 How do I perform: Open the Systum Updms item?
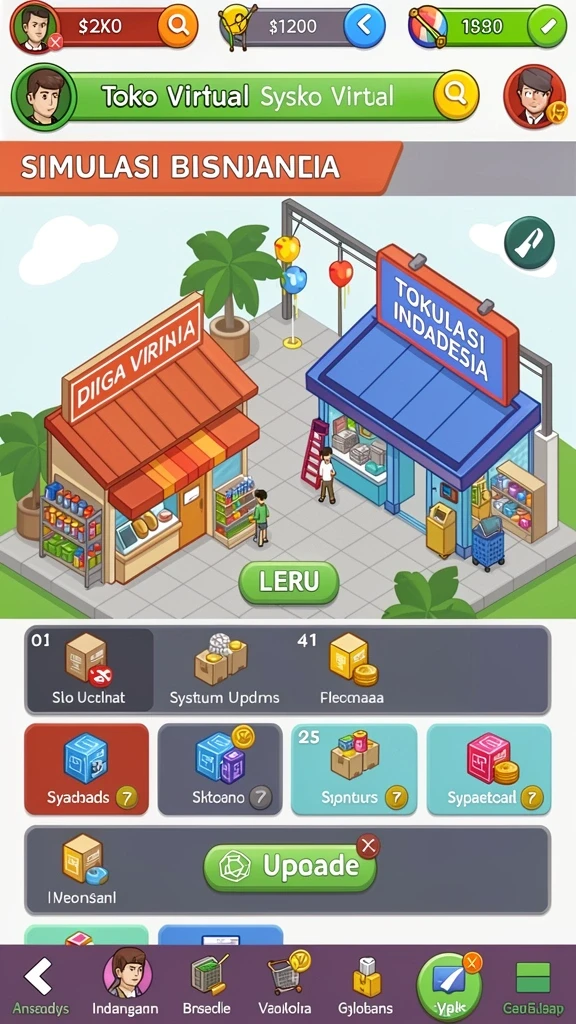[x=224, y=669]
